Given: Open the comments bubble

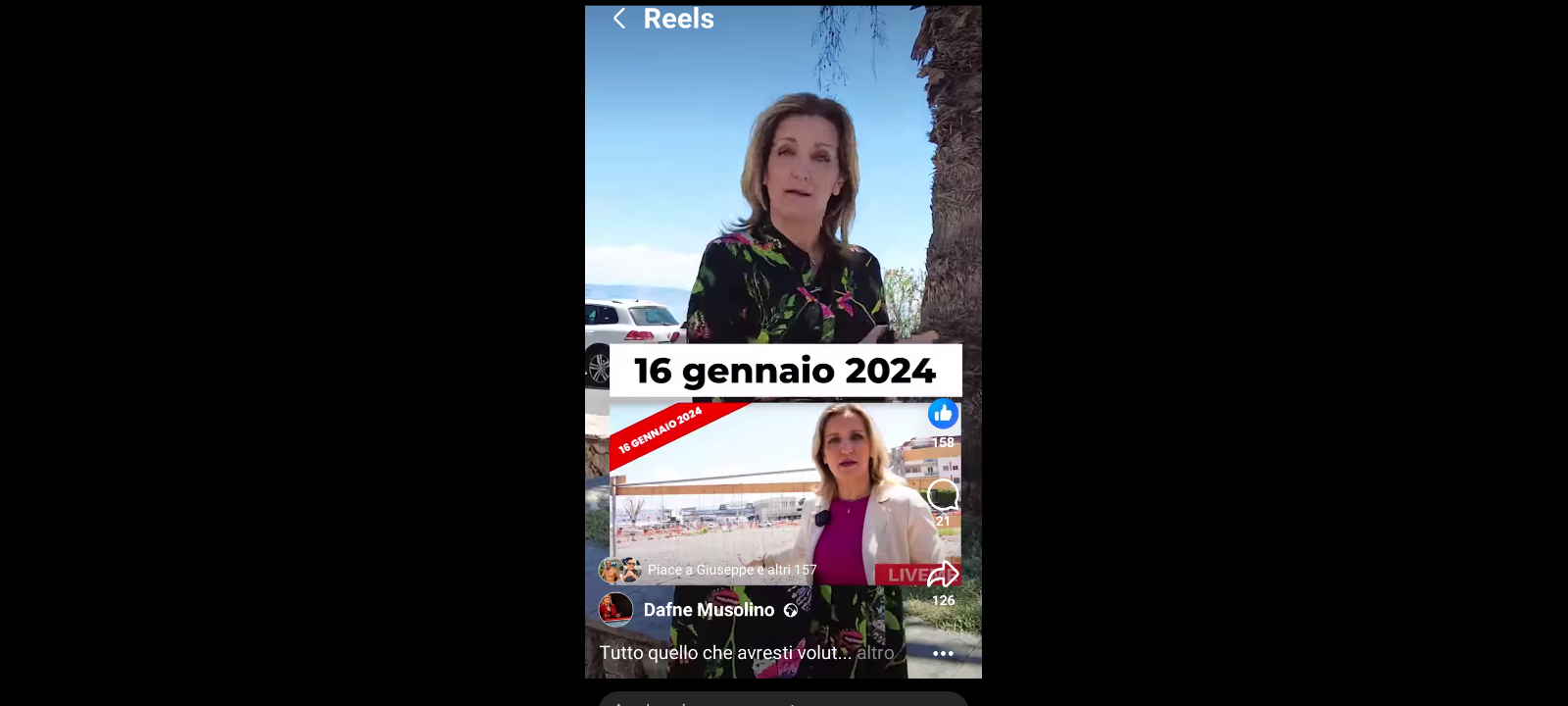Looking at the screenshot, I should point(943,494).
